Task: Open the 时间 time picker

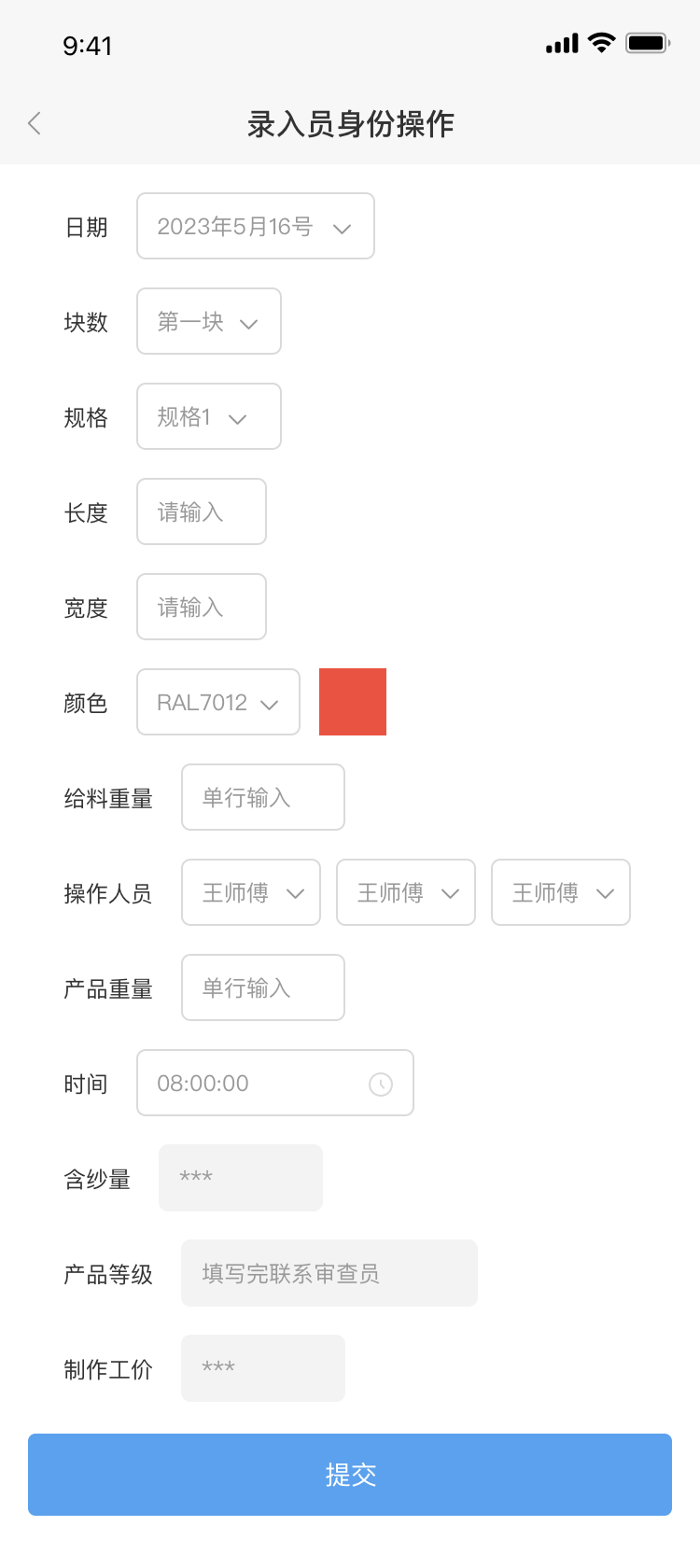Action: tap(274, 1084)
